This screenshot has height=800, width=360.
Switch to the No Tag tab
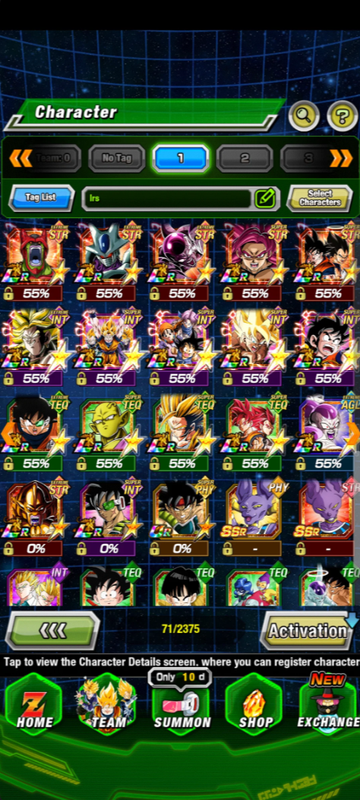click(x=116, y=158)
